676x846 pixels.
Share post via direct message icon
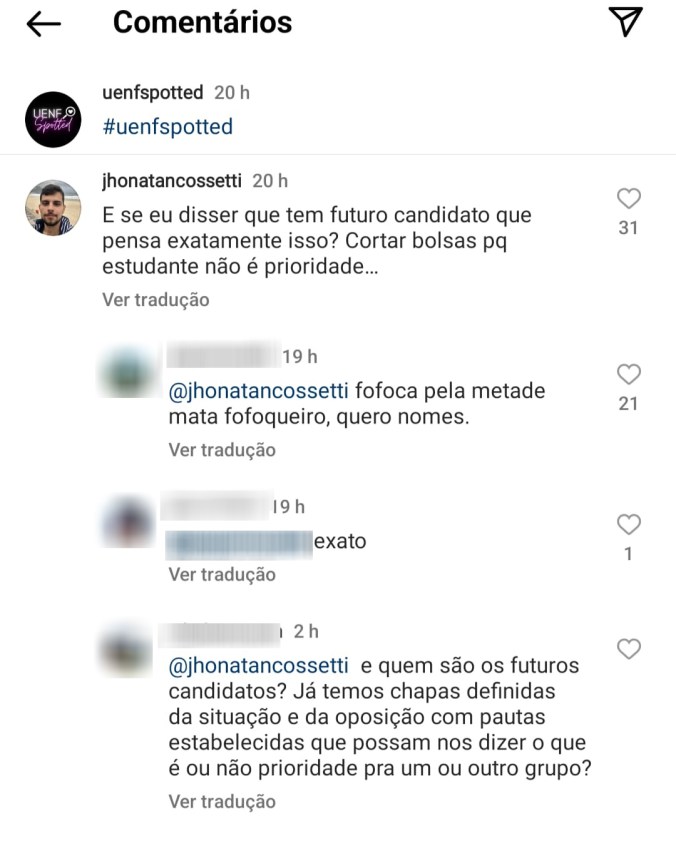click(625, 22)
